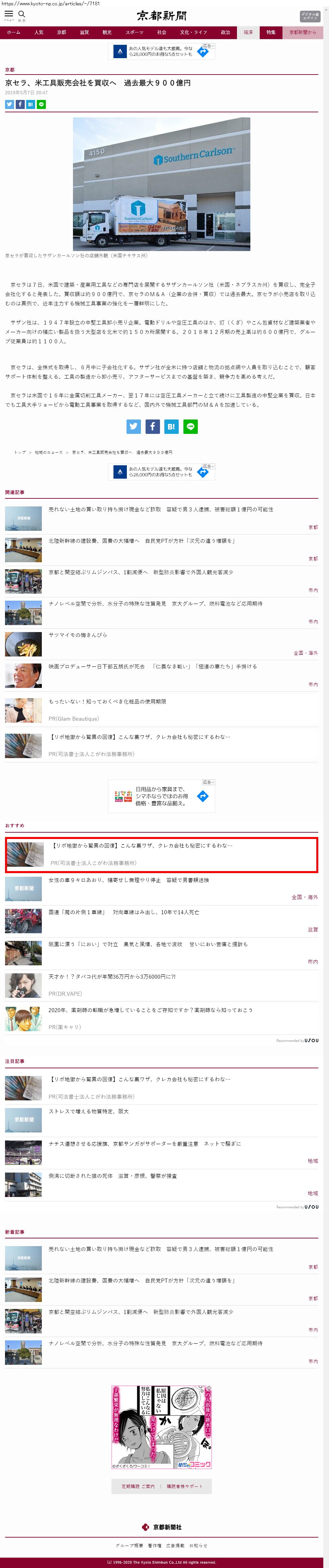Open the 特集 tab
Viewport: 329px width, 1568px height.
point(270,32)
